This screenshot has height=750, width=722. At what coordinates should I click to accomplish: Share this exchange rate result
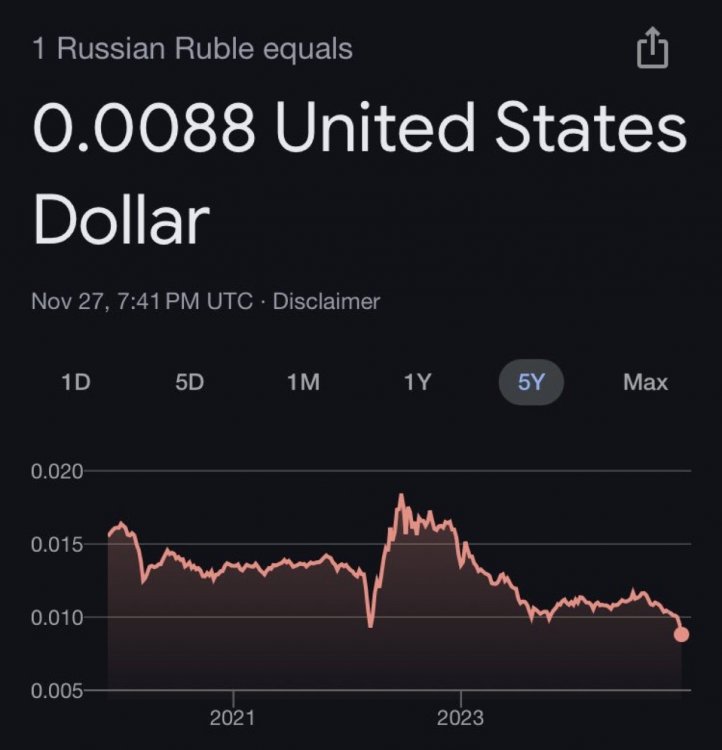tap(652, 47)
